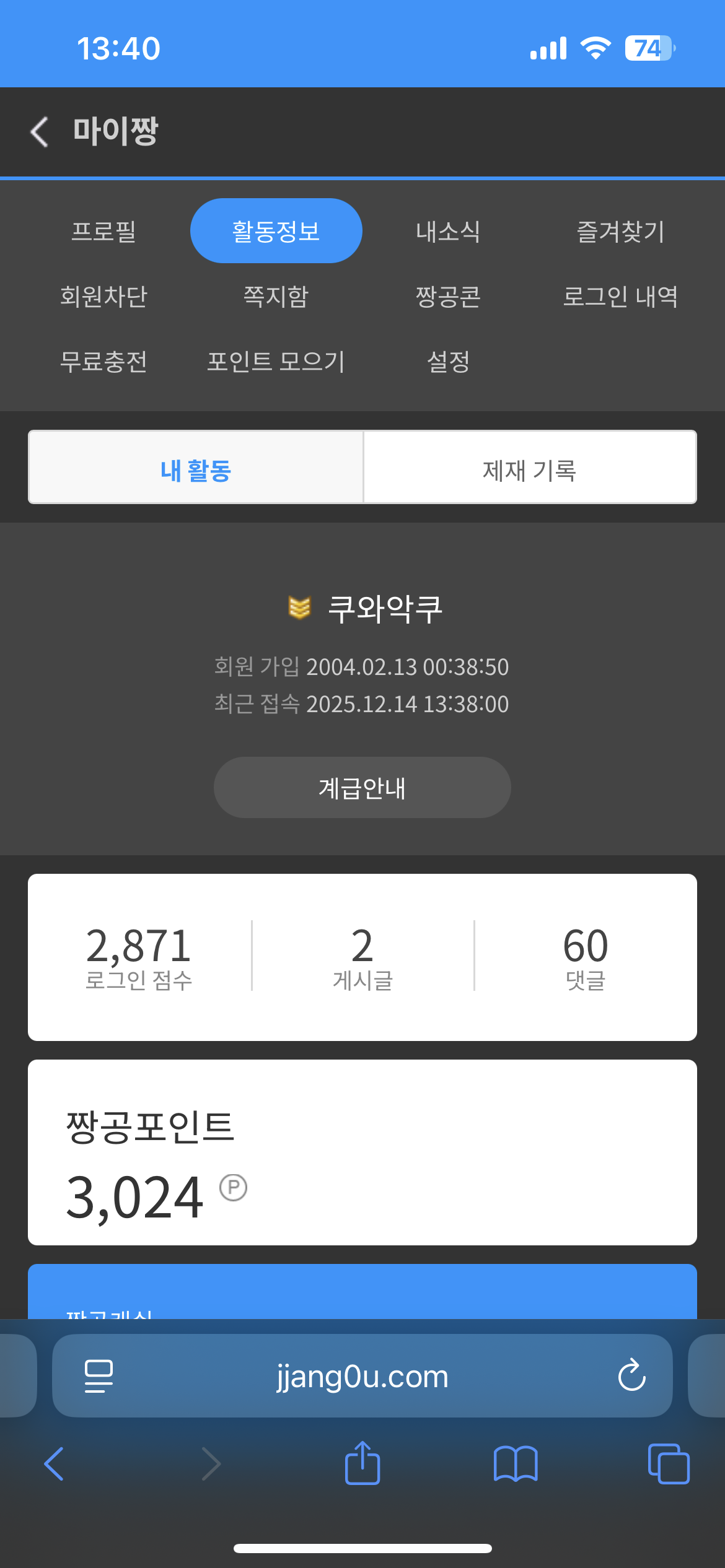This screenshot has width=725, height=1568.
Task: Check 로그인 내역 history
Action: point(620,297)
